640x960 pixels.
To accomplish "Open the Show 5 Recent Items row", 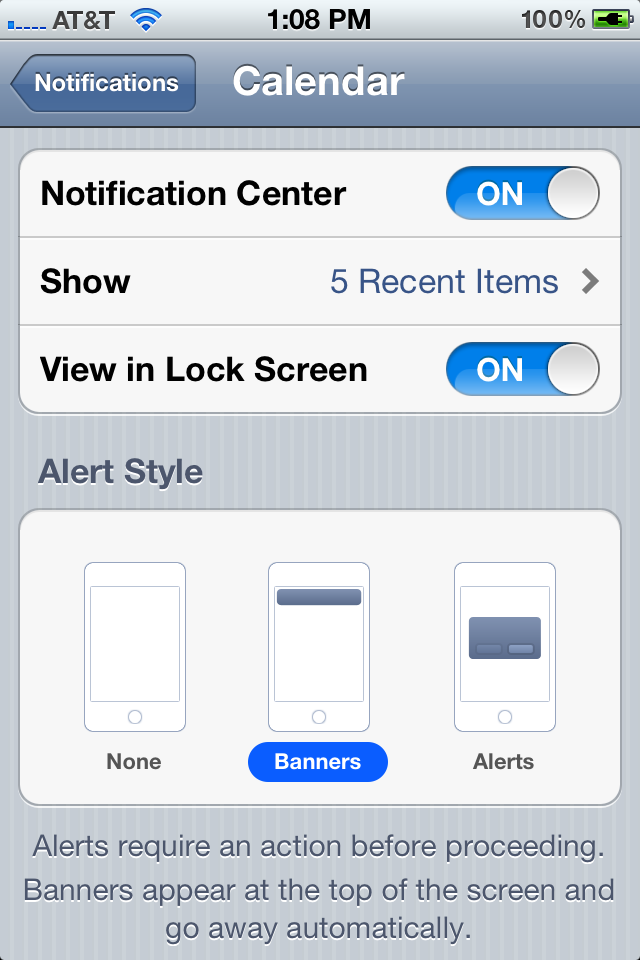I will 320,282.
